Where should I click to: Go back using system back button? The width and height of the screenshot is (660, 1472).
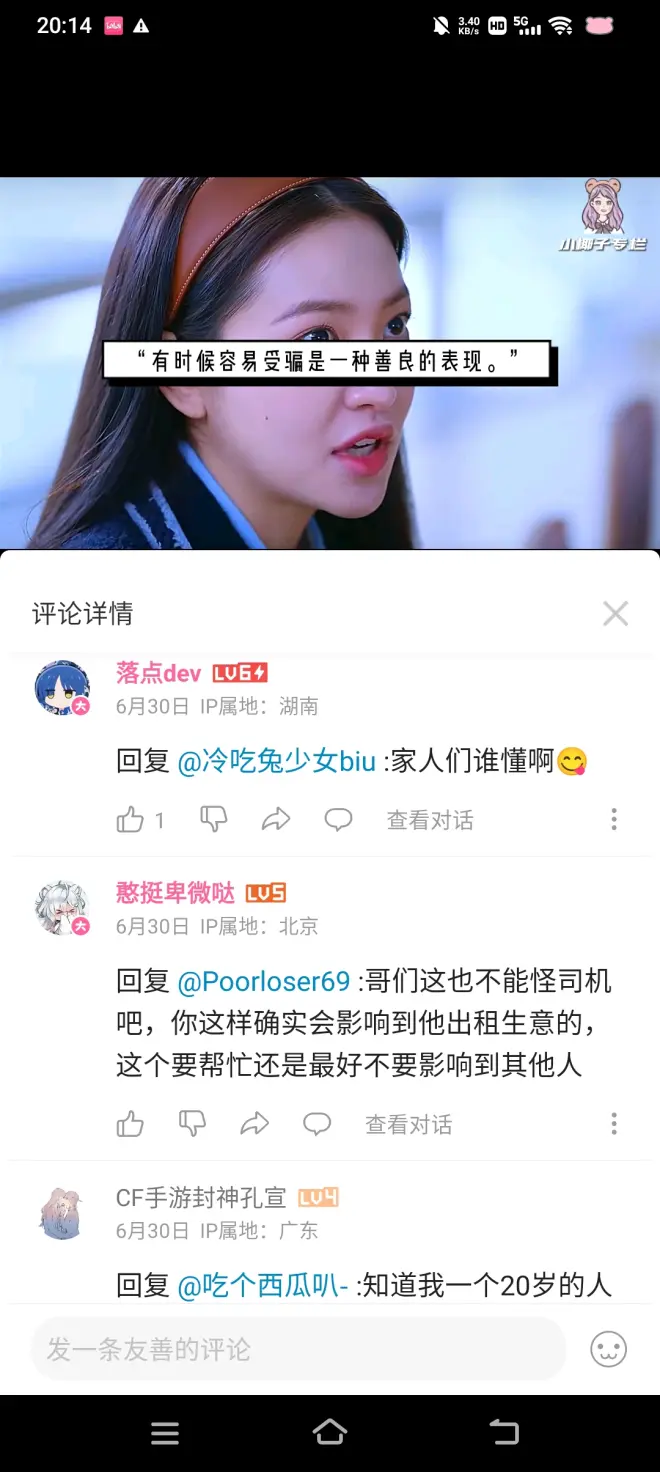pos(503,1433)
